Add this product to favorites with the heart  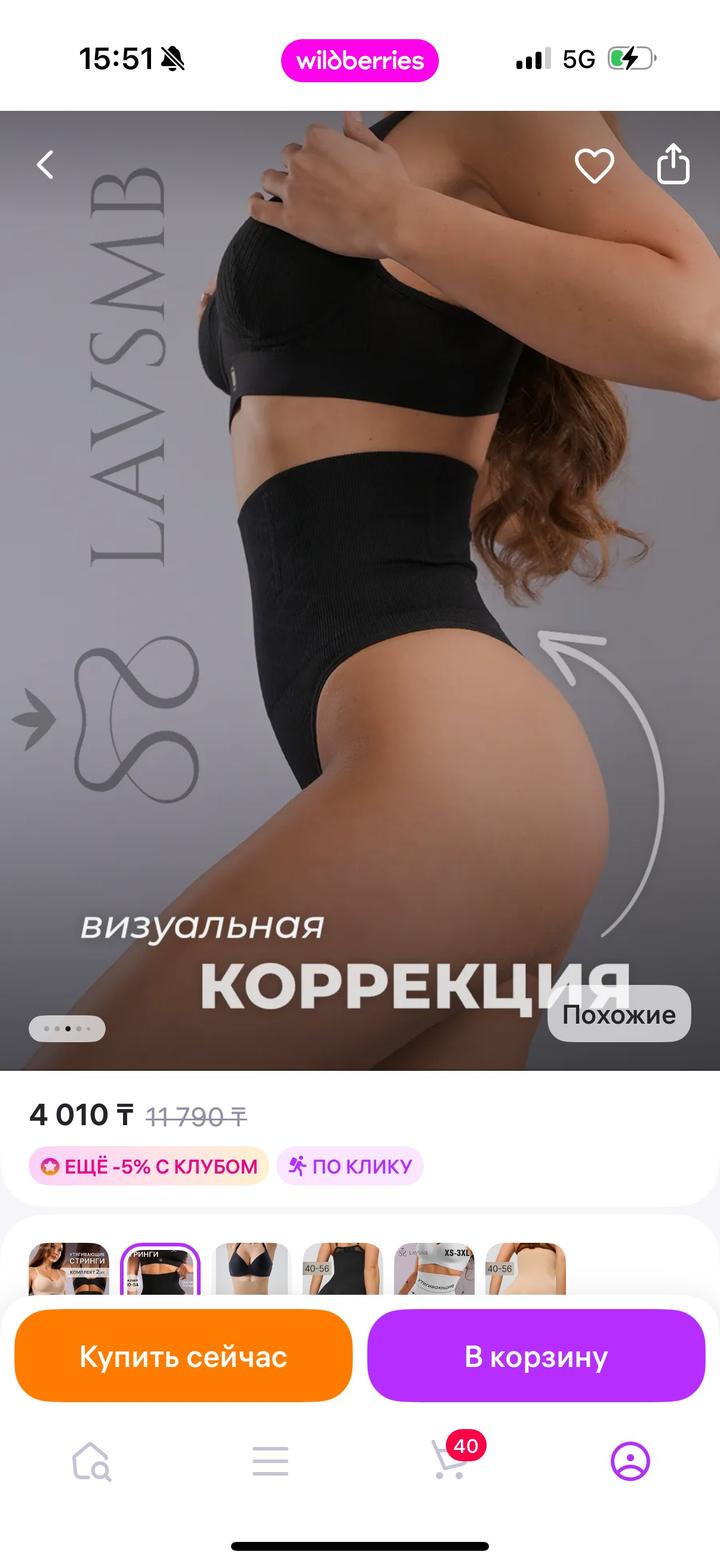[594, 165]
